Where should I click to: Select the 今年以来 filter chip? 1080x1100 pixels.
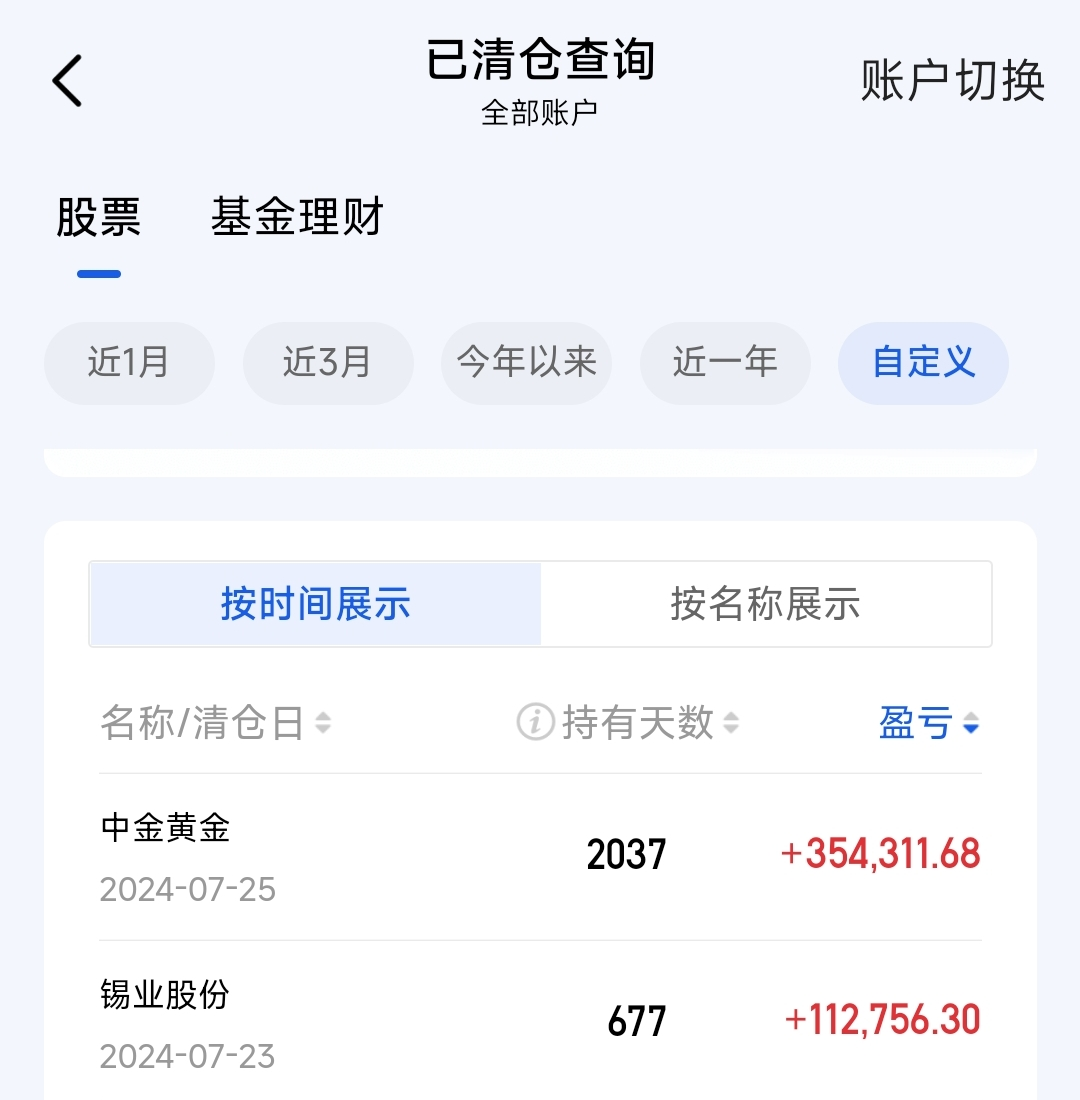point(526,362)
